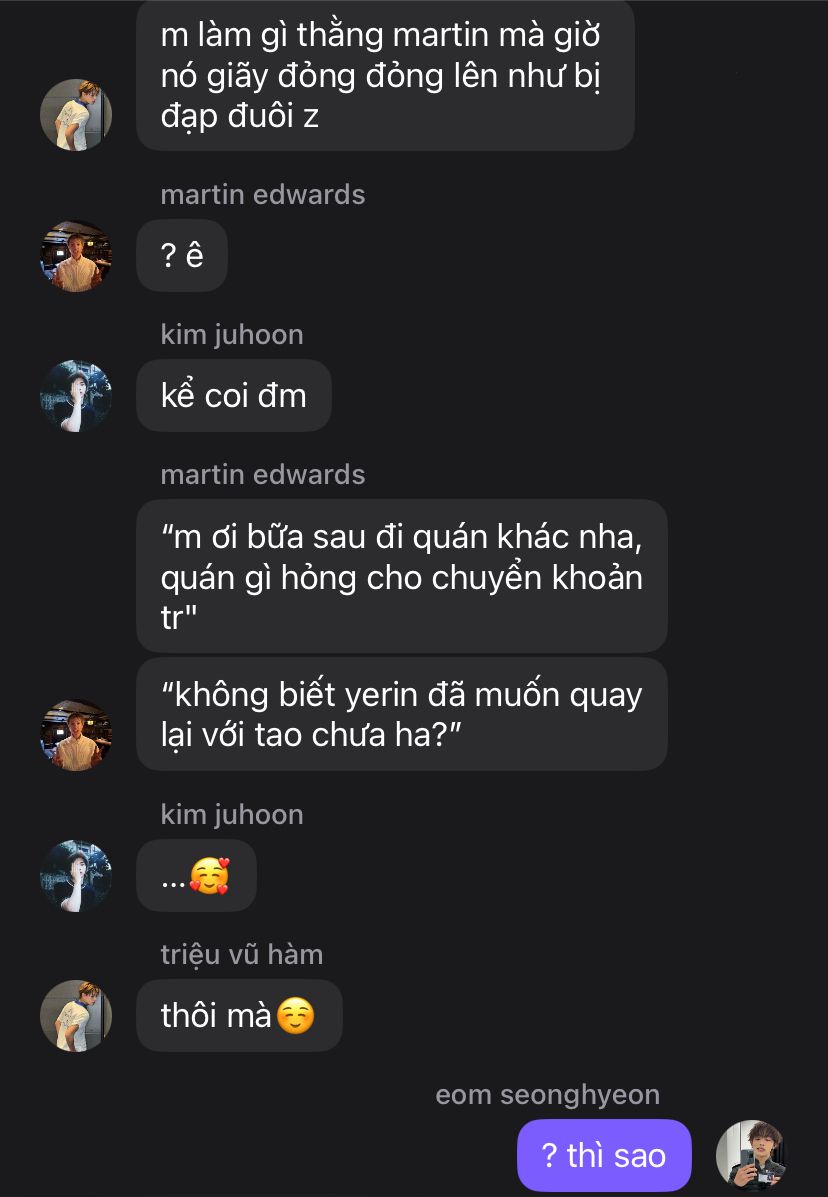Tap triệu vũ hàm's avatar beside "thôi mà"
This screenshot has height=1197, width=828.
pyautogui.click(x=76, y=1016)
